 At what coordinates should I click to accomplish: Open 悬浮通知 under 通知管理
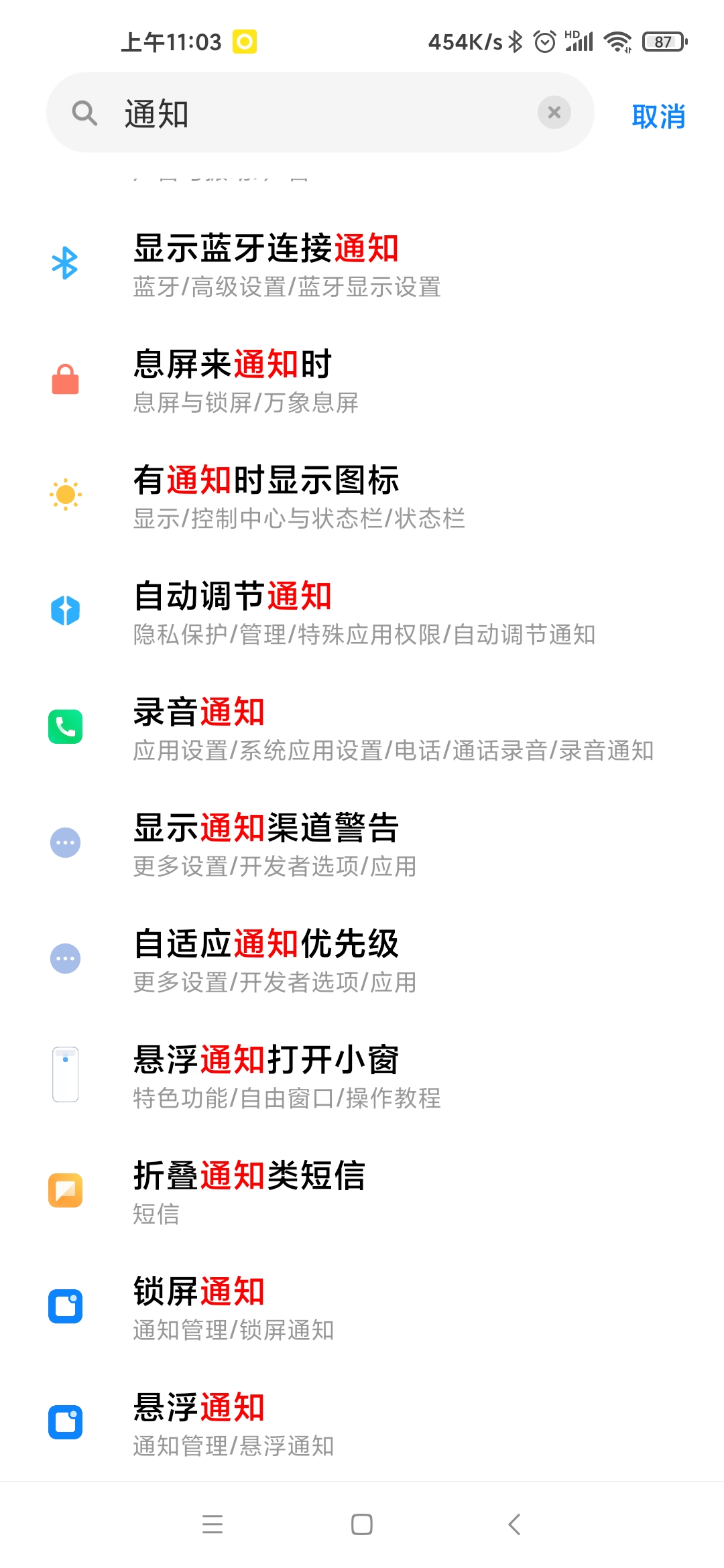(x=362, y=1424)
